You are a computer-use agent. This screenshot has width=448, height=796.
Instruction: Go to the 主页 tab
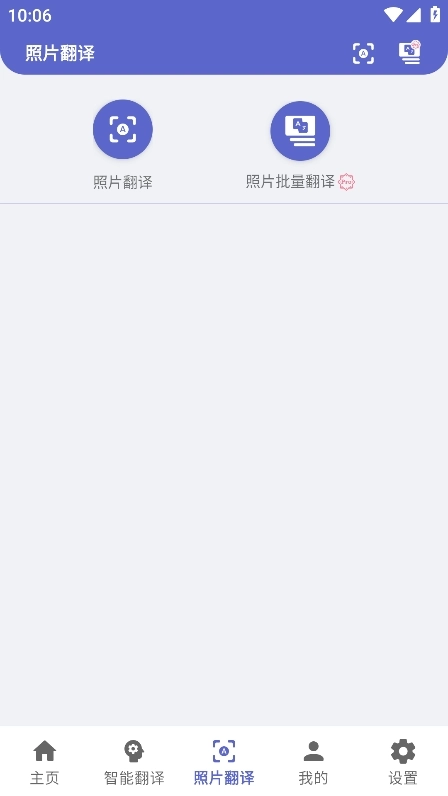[x=45, y=762]
